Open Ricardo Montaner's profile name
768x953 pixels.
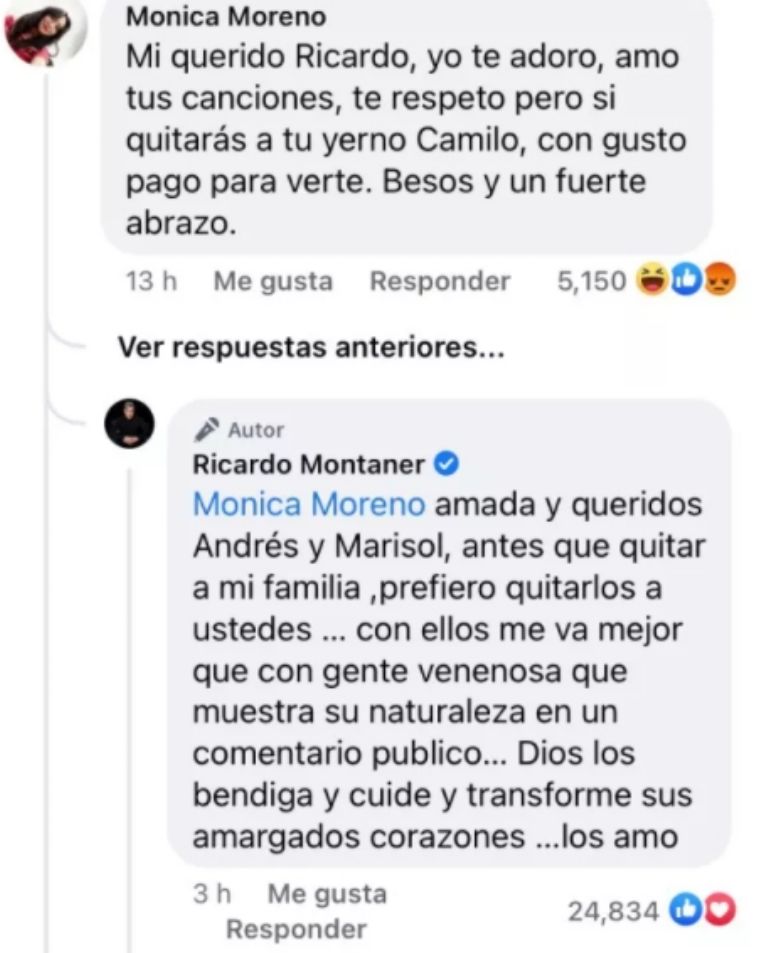(x=309, y=464)
